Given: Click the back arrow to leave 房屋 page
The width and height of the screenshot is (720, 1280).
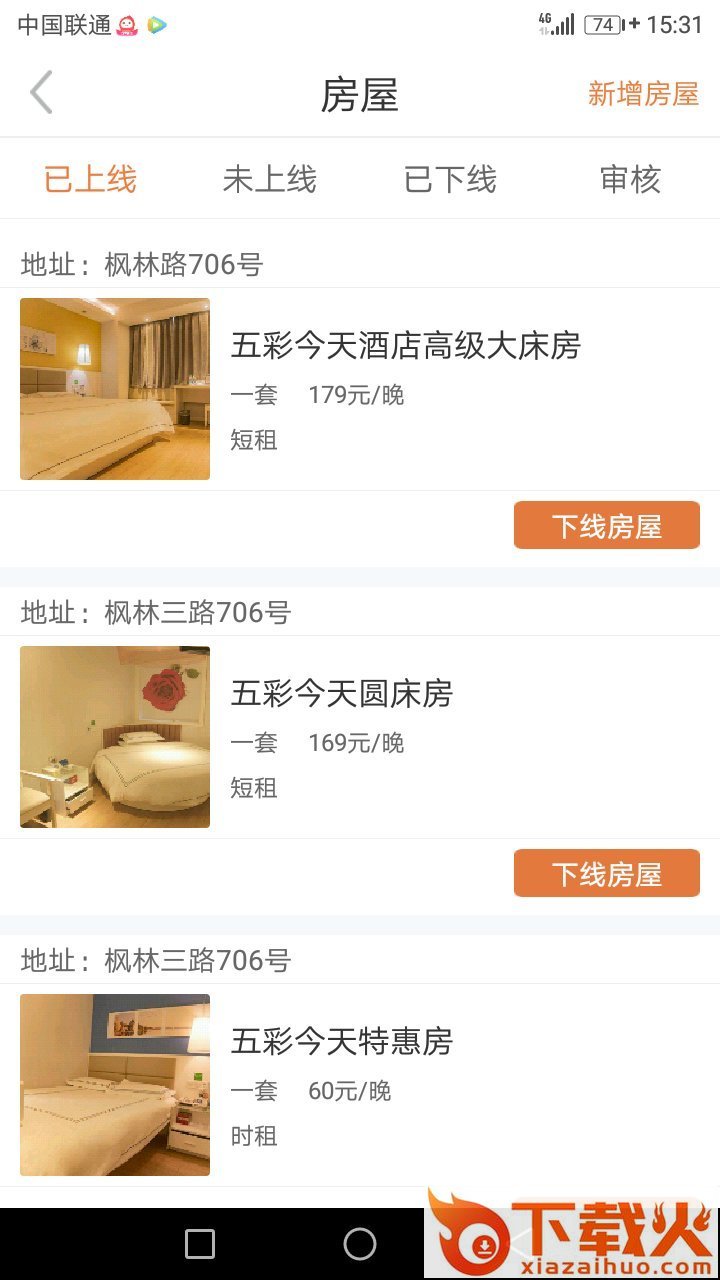Looking at the screenshot, I should tap(40, 92).
